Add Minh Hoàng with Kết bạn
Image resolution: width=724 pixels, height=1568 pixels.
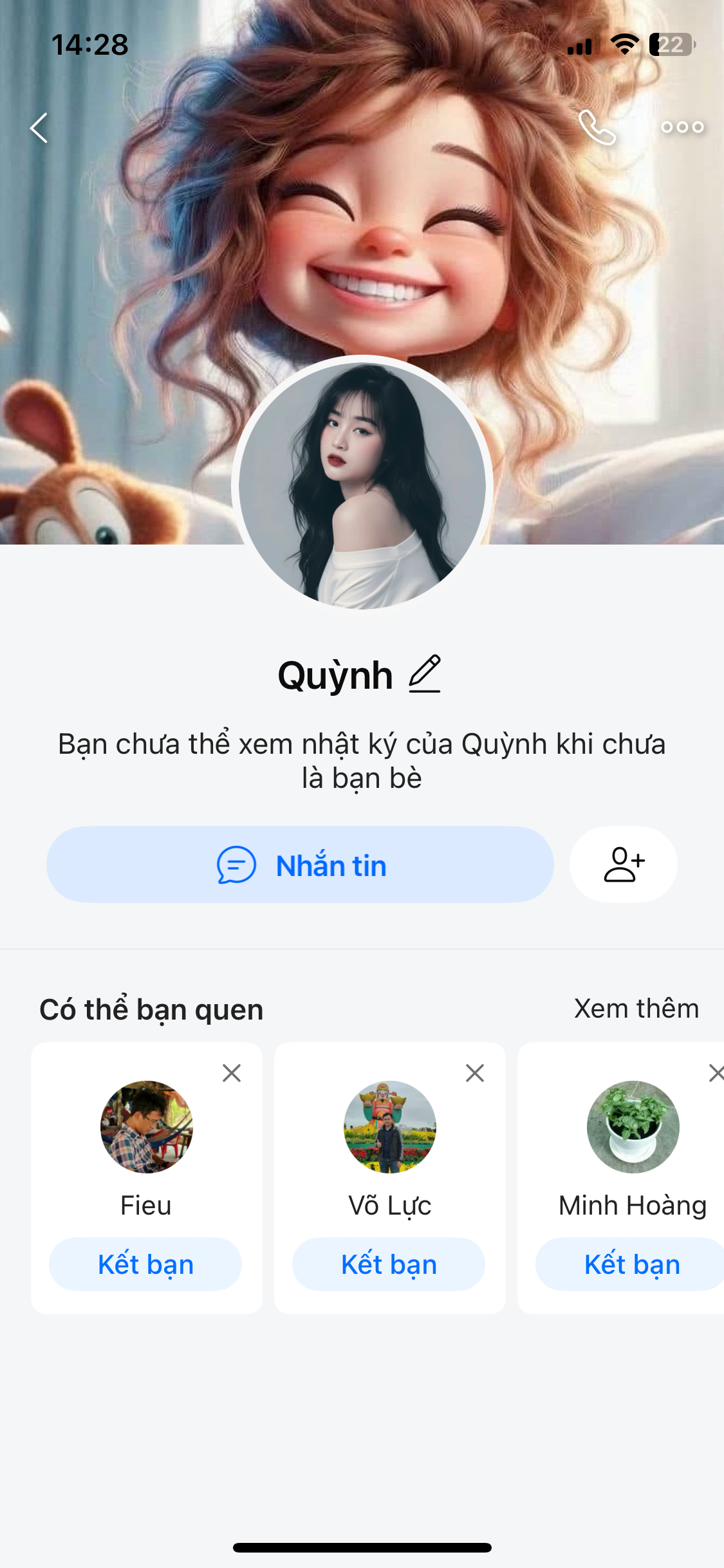tap(632, 1264)
